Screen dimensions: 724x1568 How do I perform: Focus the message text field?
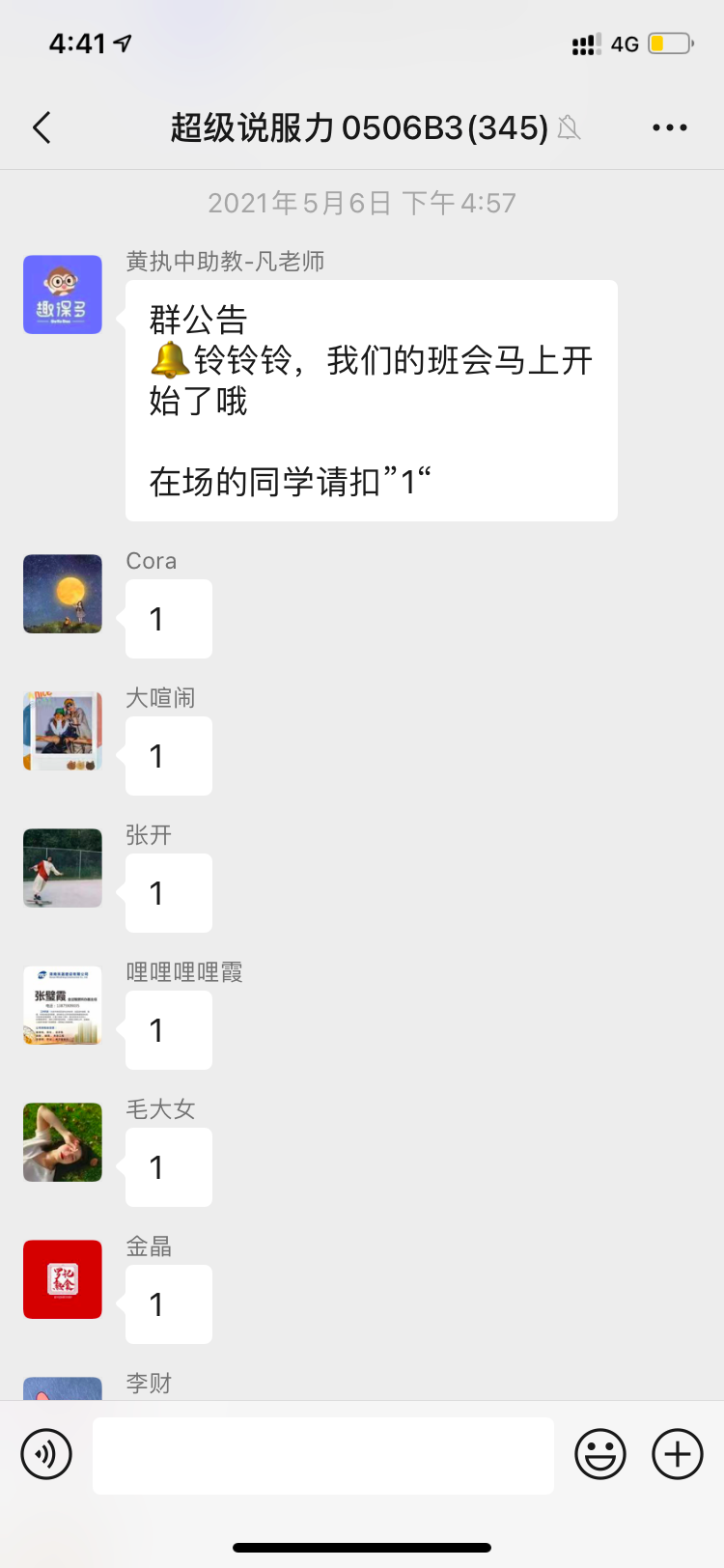tap(323, 1455)
